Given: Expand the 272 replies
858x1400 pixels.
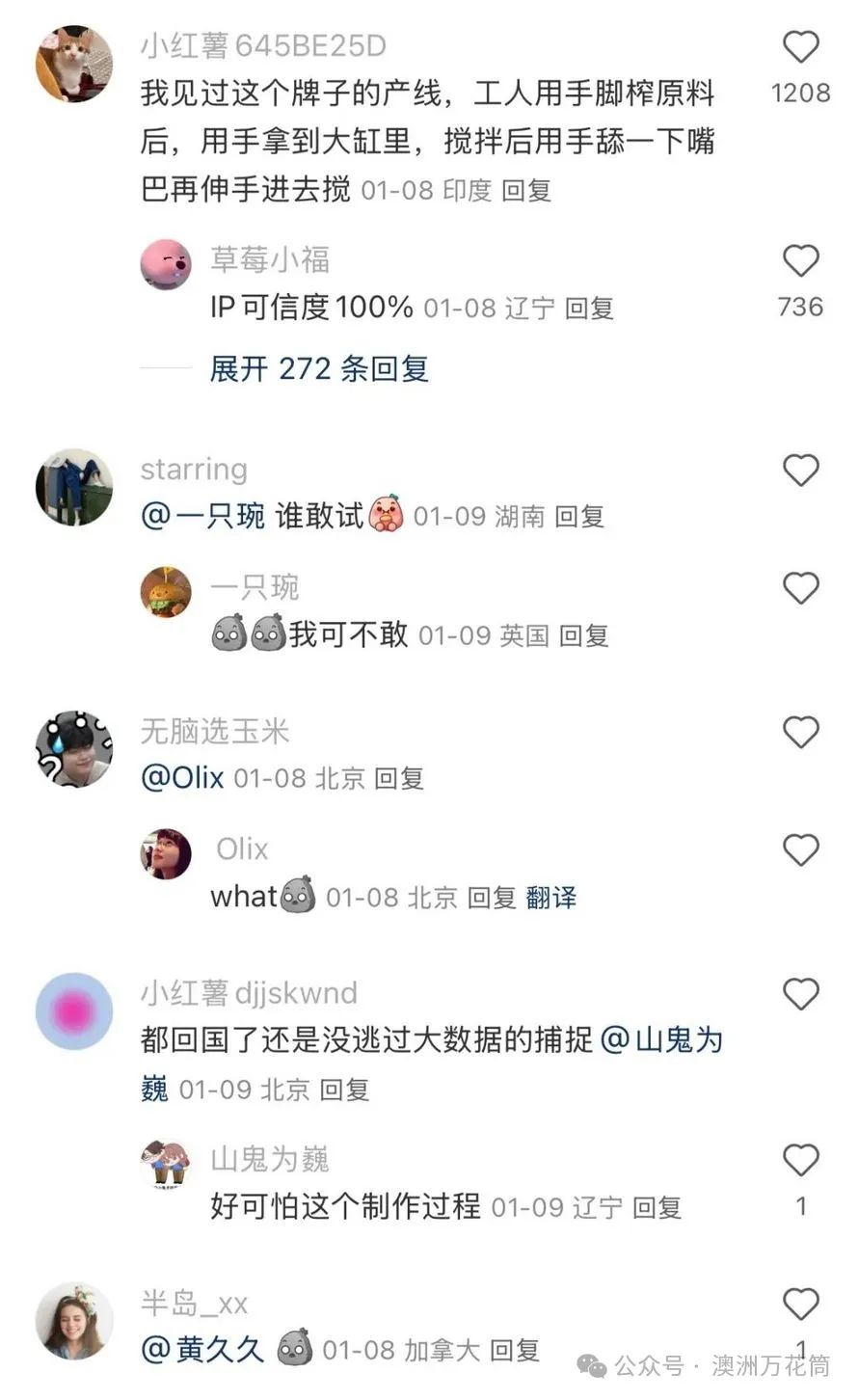Looking at the screenshot, I should [x=319, y=368].
